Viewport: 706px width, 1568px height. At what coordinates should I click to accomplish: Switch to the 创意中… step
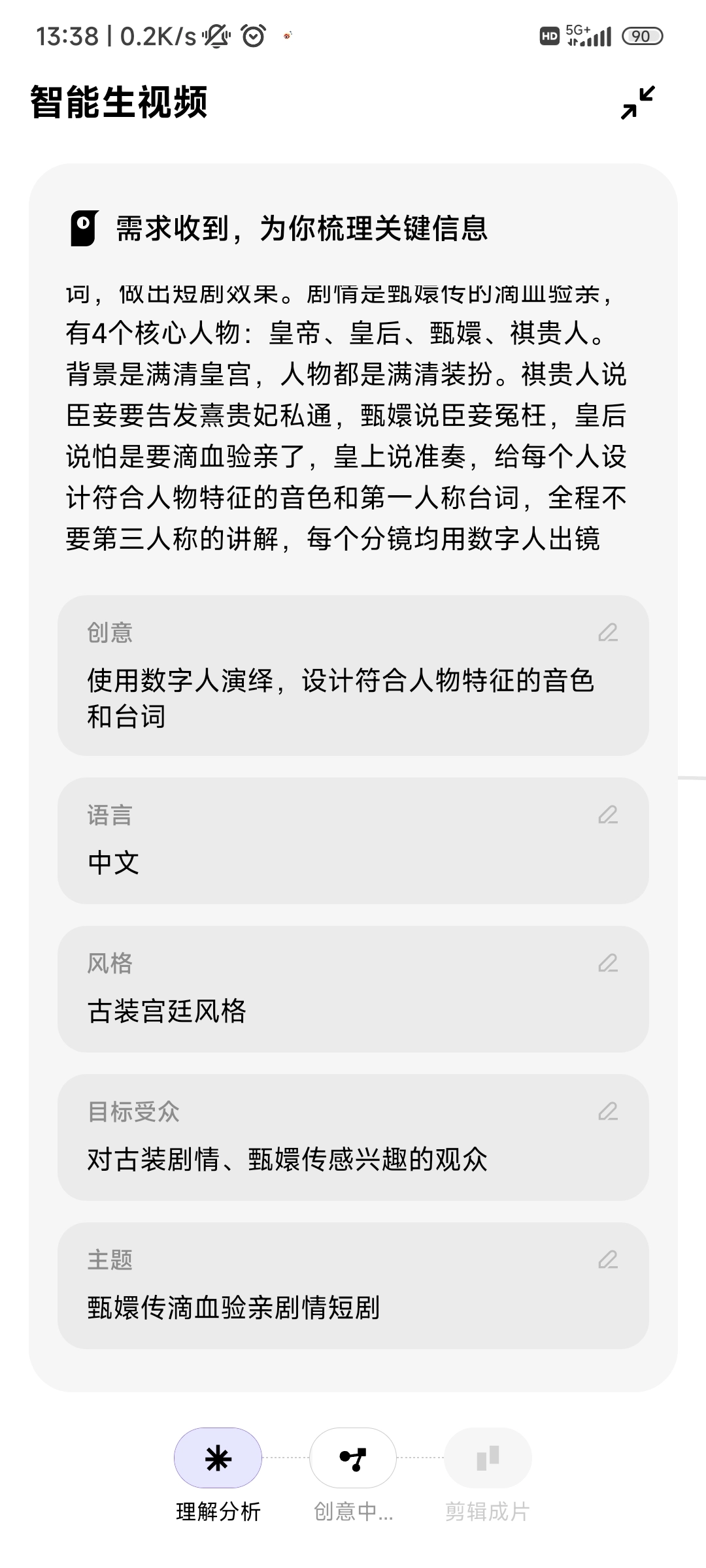353,1458
